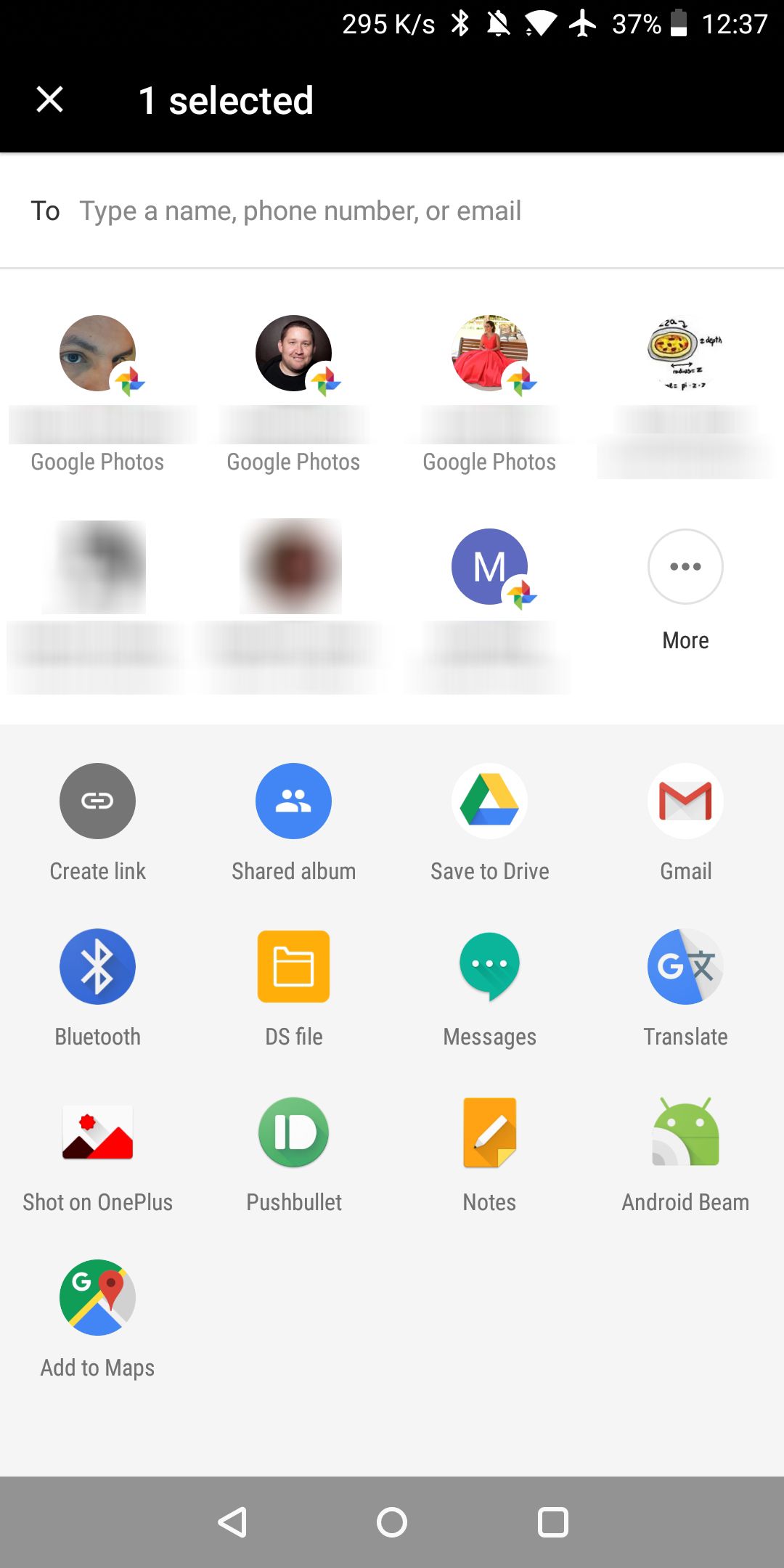784x1568 pixels.
Task: Dismiss the share sheet with the X
Action: [49, 99]
